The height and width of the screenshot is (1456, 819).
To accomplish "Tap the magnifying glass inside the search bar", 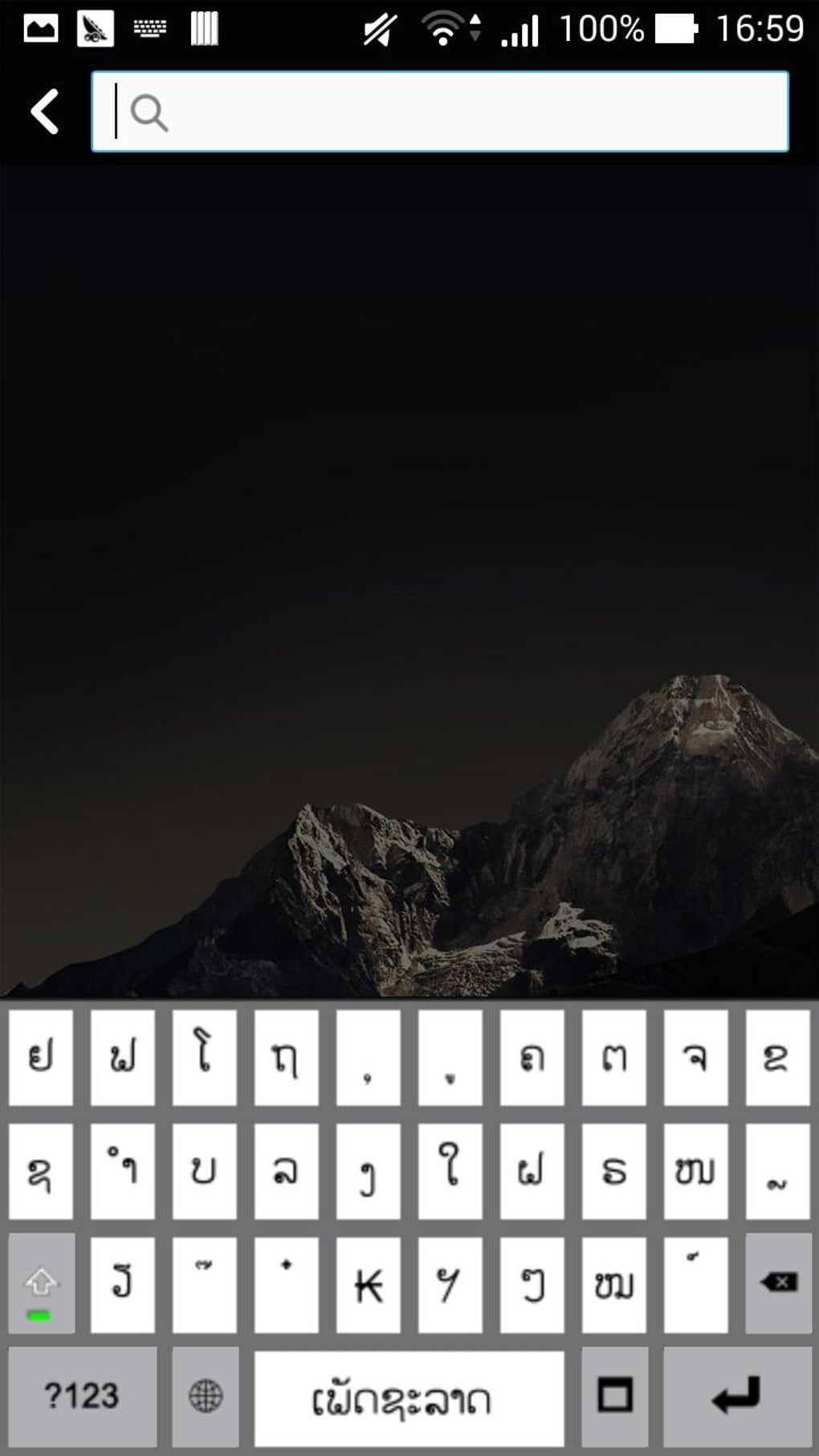I will pos(149,113).
